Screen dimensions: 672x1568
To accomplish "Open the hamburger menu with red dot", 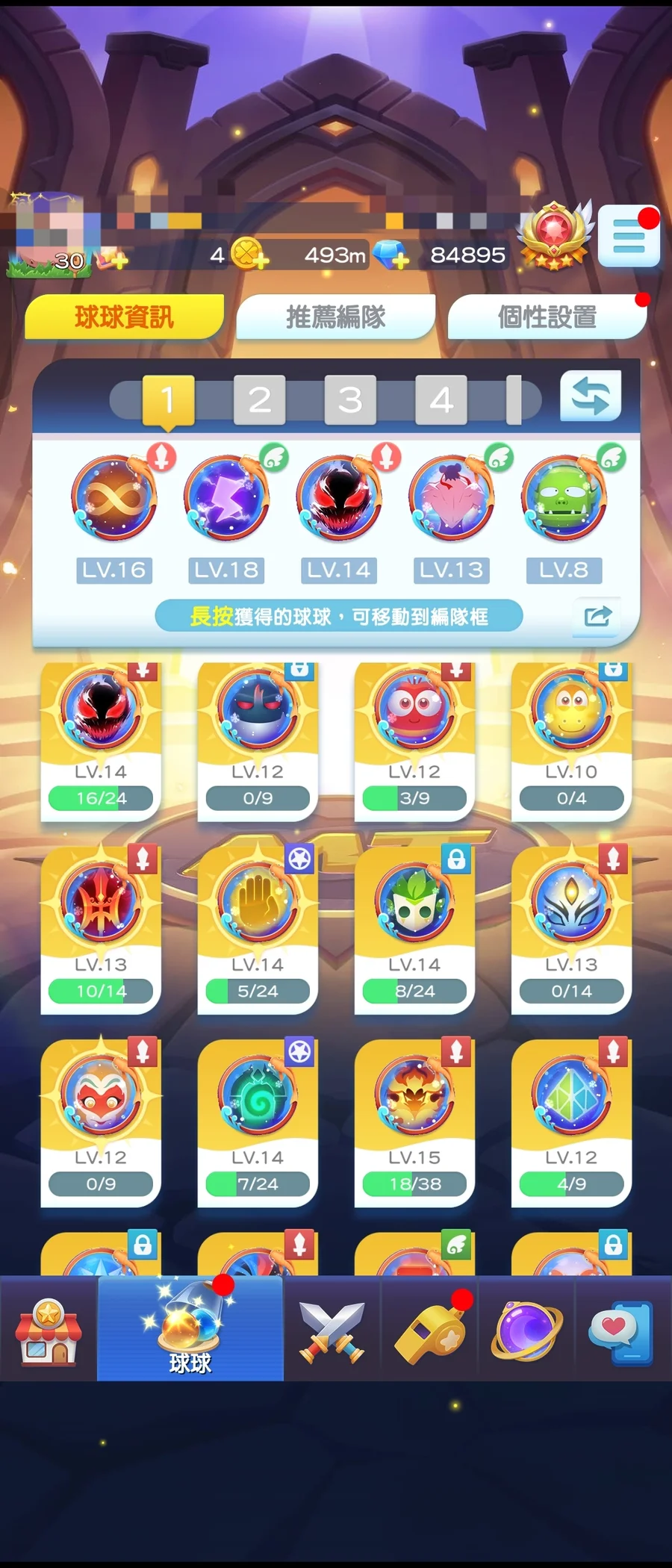I will point(629,237).
